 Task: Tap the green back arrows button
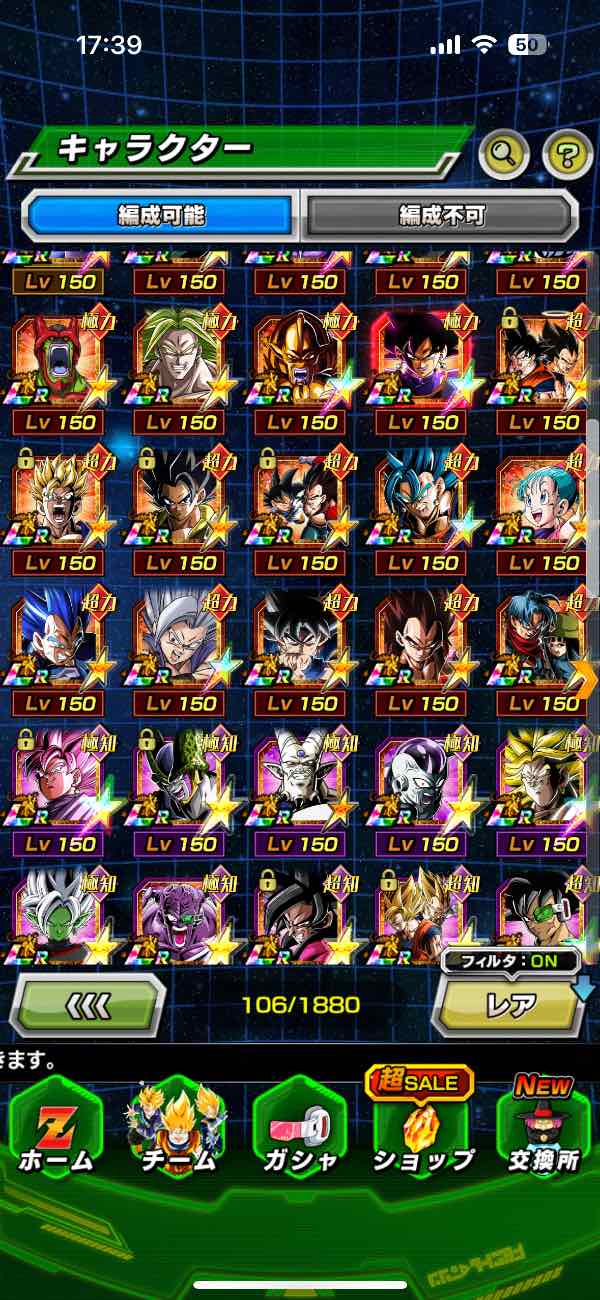click(88, 1005)
